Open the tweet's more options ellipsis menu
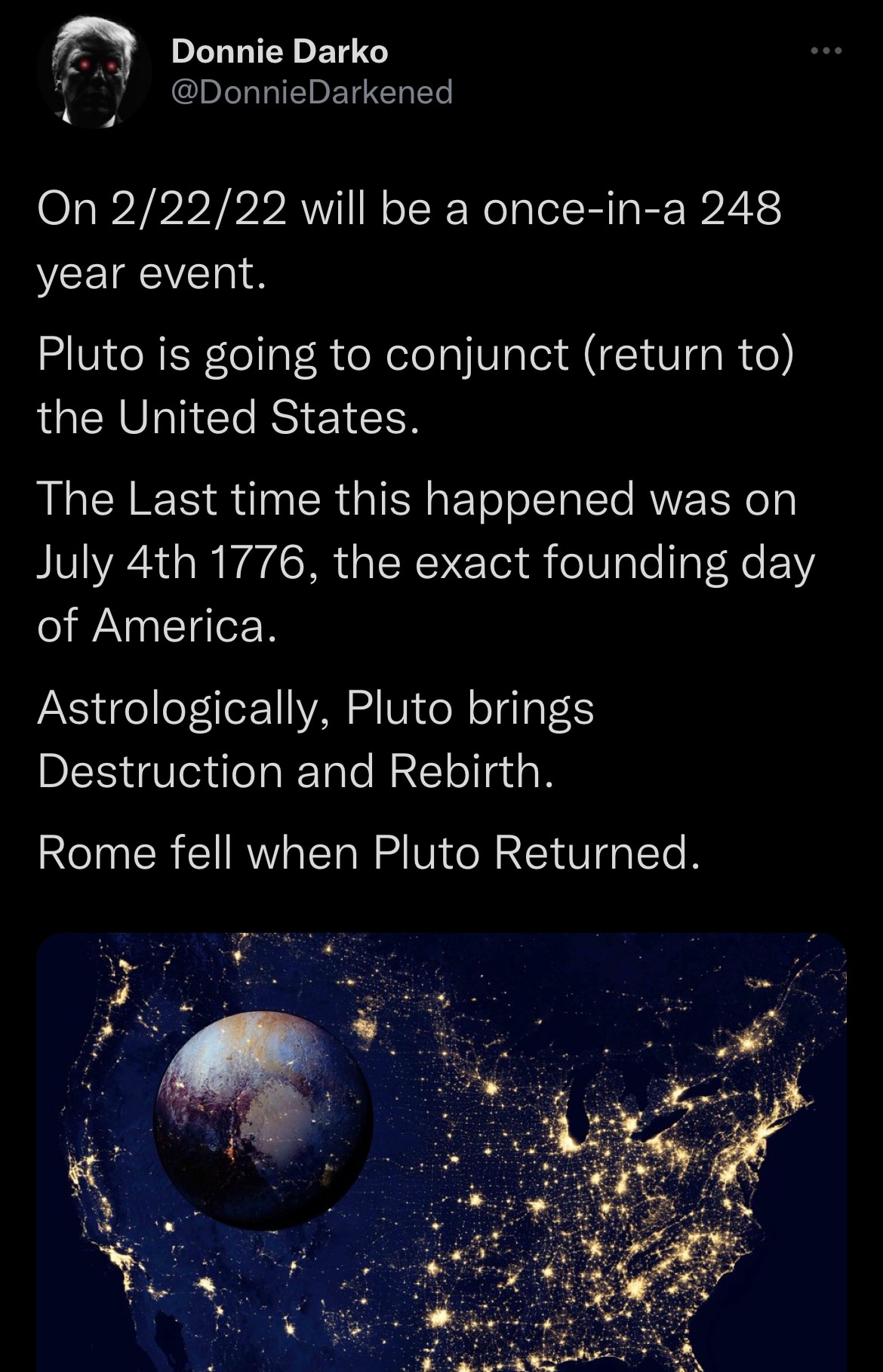Screen dimensions: 883x1372 point(827,49)
